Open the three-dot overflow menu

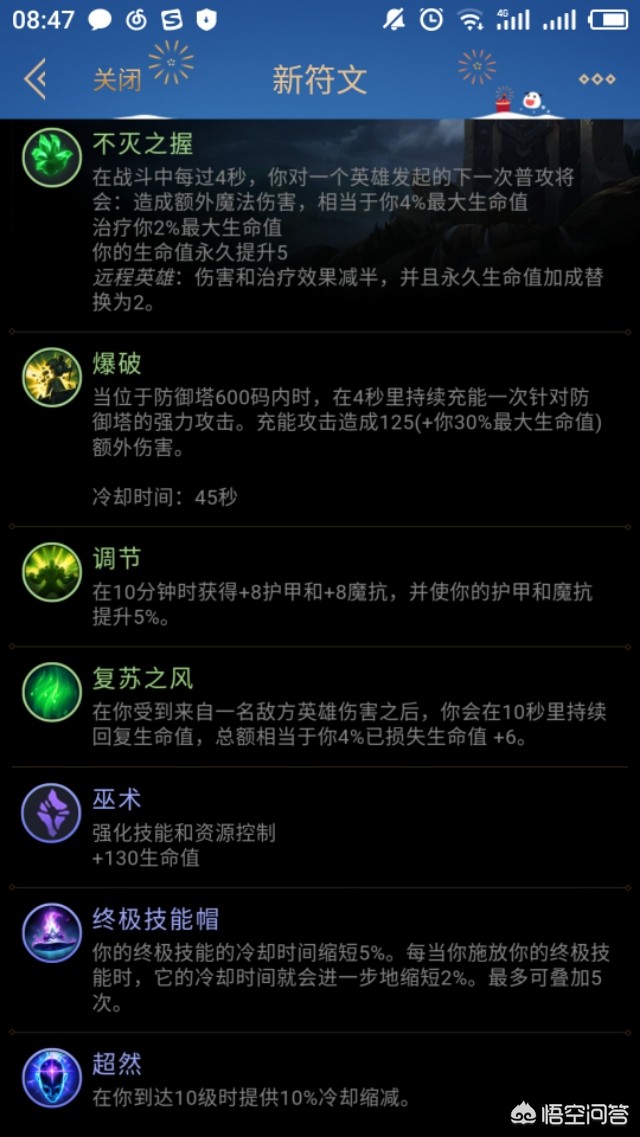click(x=597, y=79)
